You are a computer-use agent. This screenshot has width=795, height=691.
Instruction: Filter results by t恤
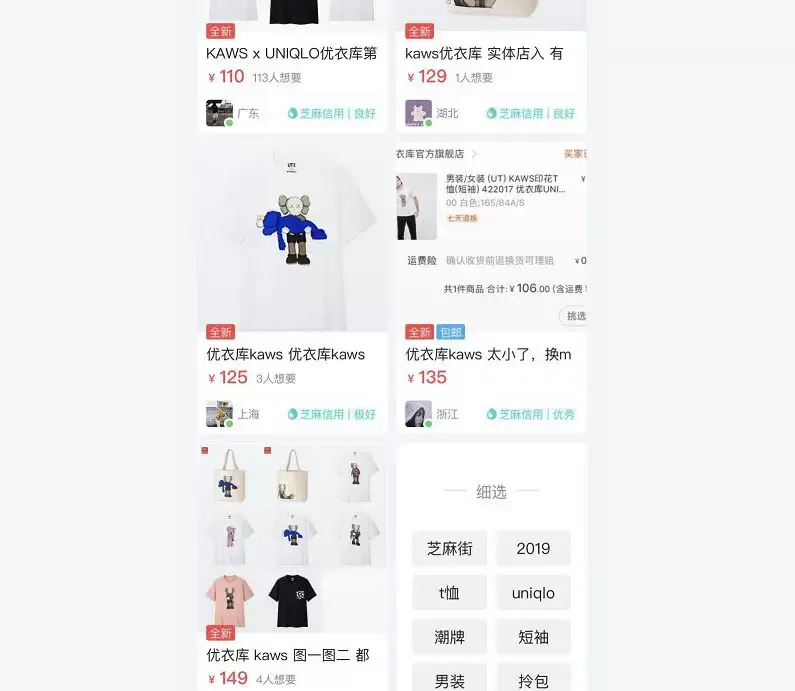coord(449,593)
